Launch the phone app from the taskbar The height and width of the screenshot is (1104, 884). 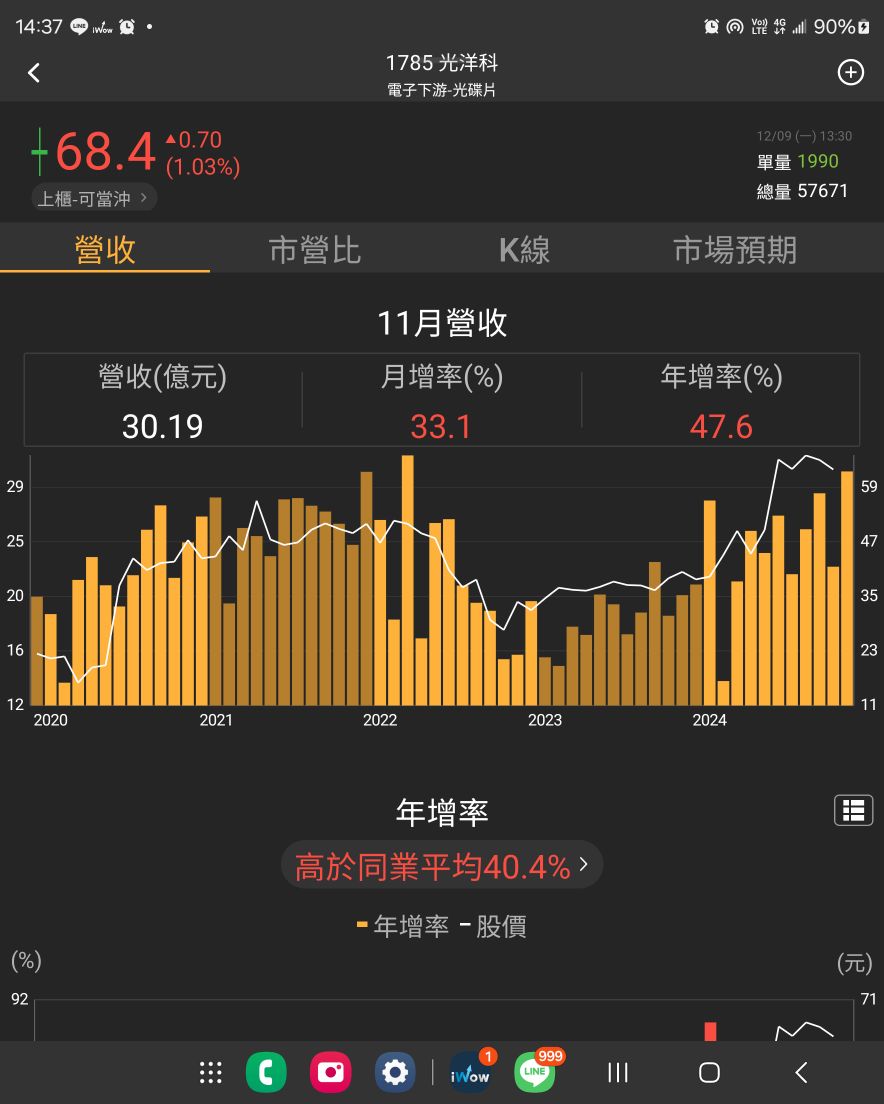pyautogui.click(x=266, y=1073)
